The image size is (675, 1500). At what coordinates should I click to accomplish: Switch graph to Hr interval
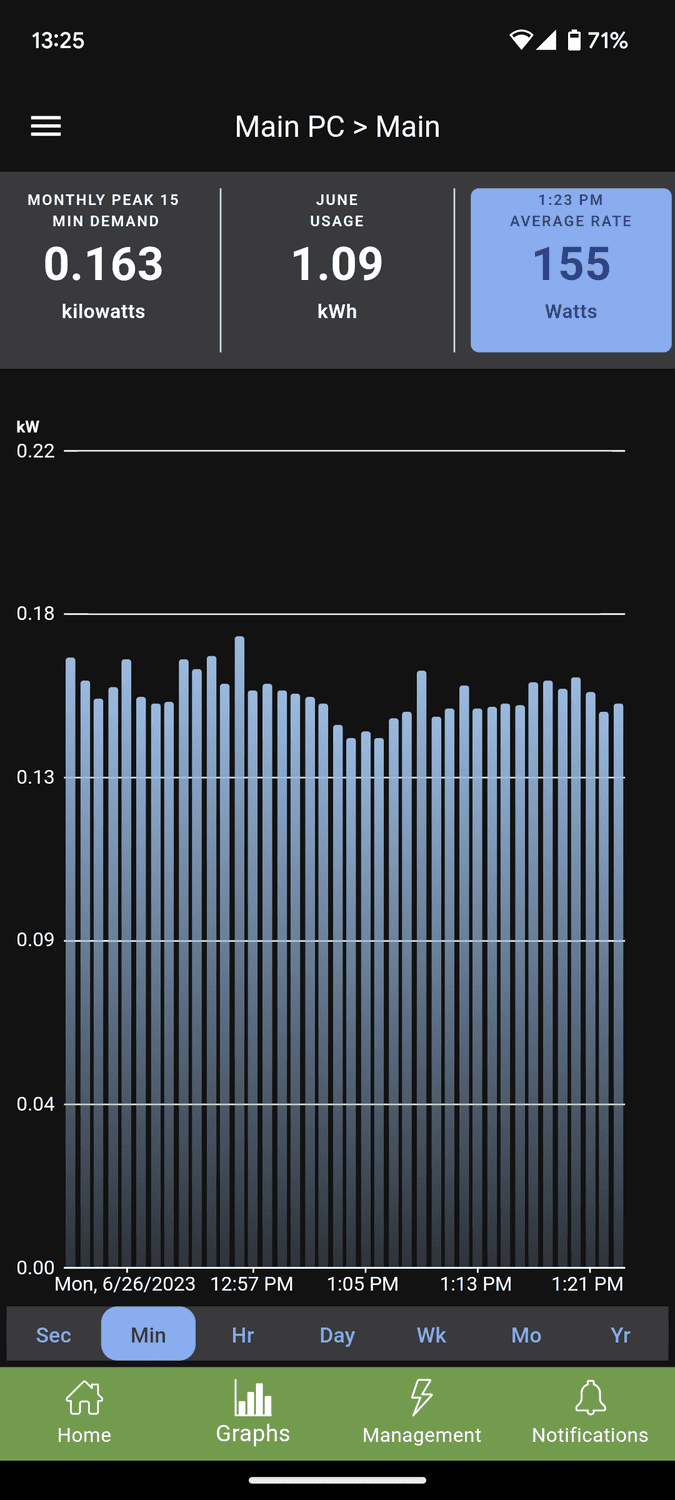(243, 1335)
